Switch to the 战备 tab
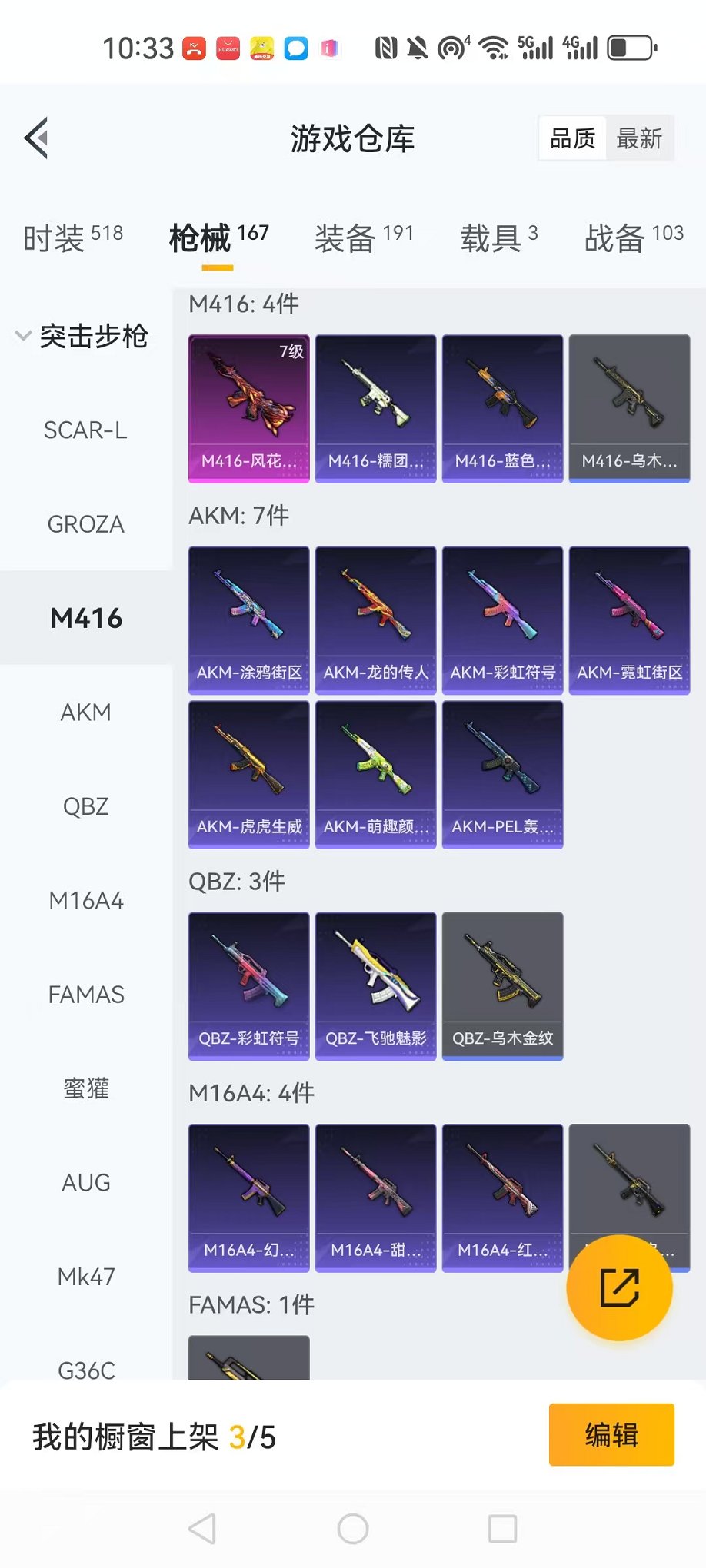 click(634, 238)
